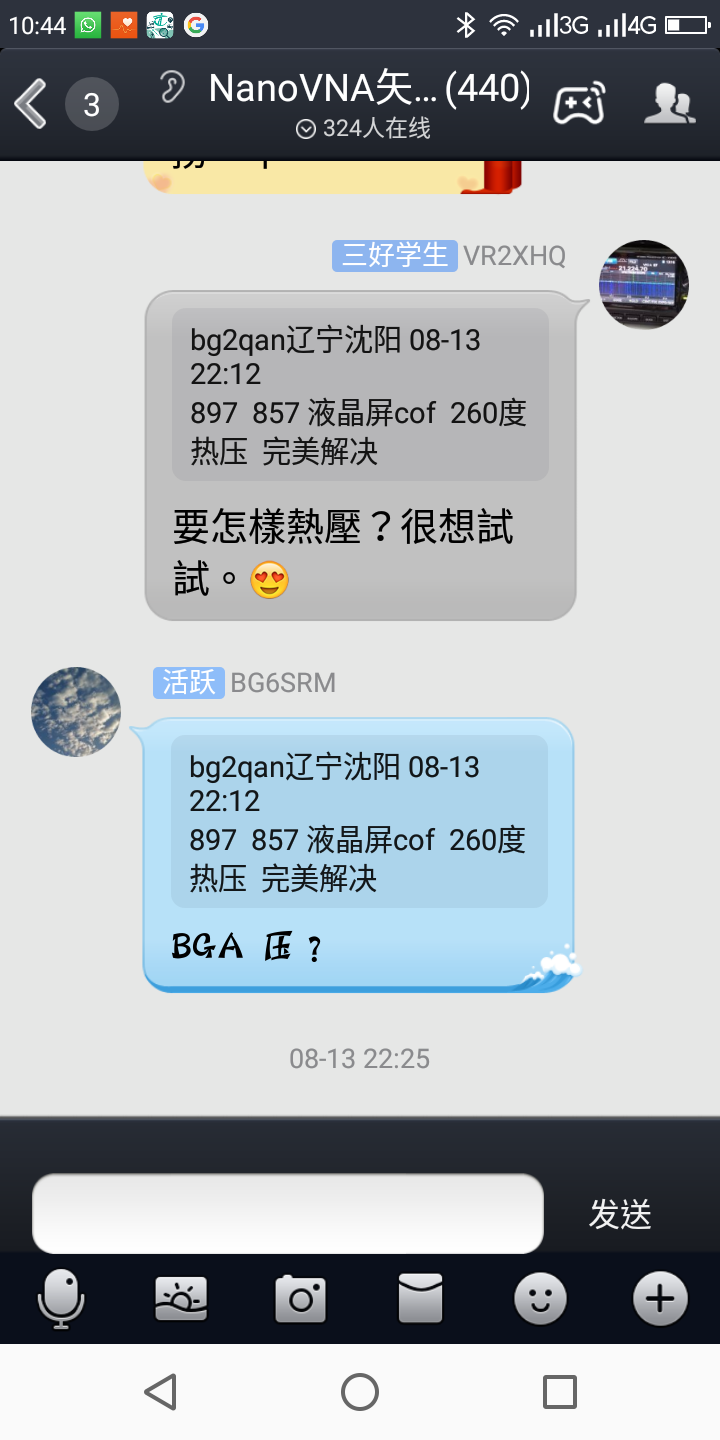Image resolution: width=720 pixels, height=1440 pixels.
Task: Record a voice message with the microphone
Action: pos(61,1299)
